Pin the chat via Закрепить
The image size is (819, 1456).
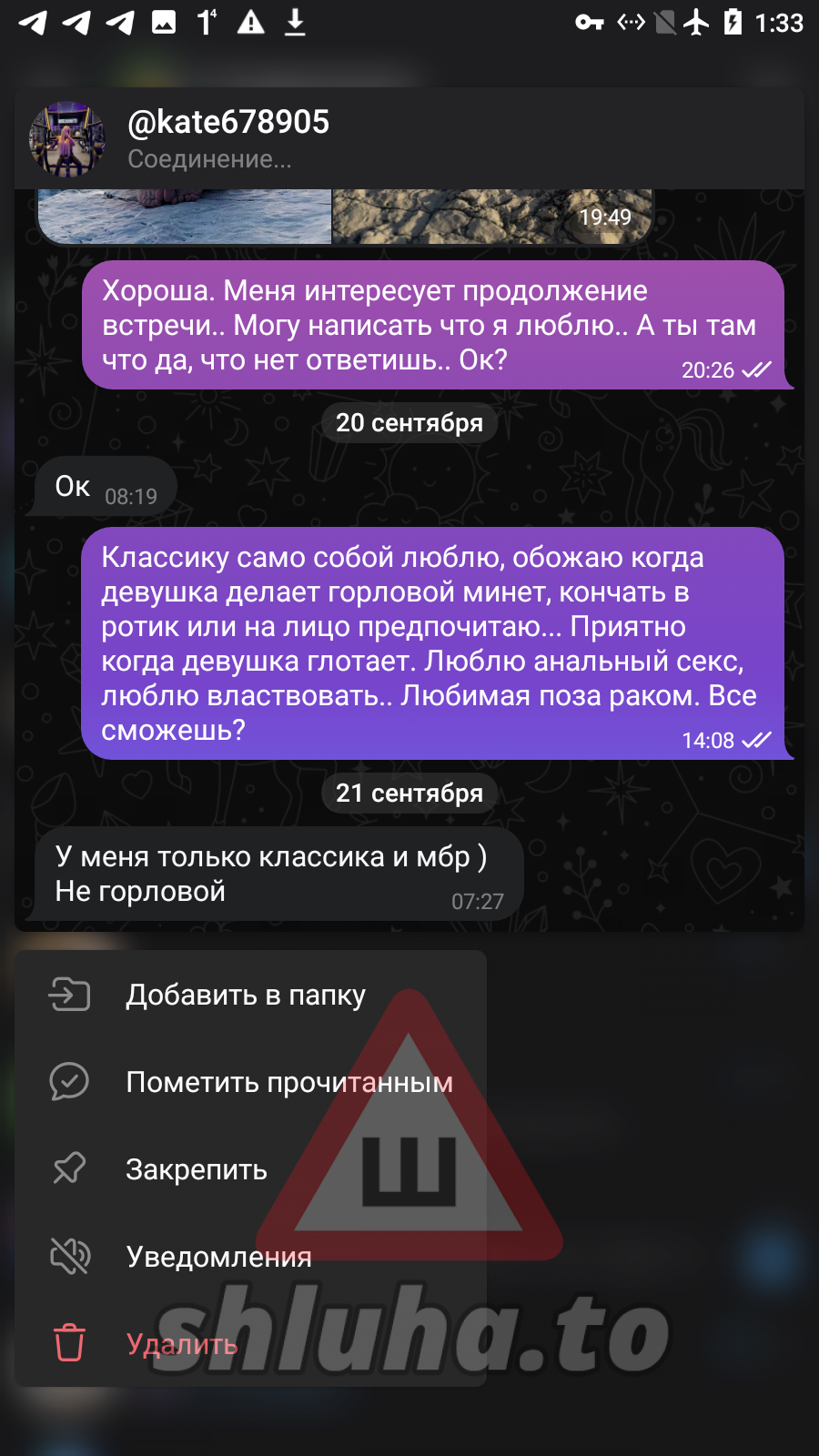click(x=197, y=1169)
